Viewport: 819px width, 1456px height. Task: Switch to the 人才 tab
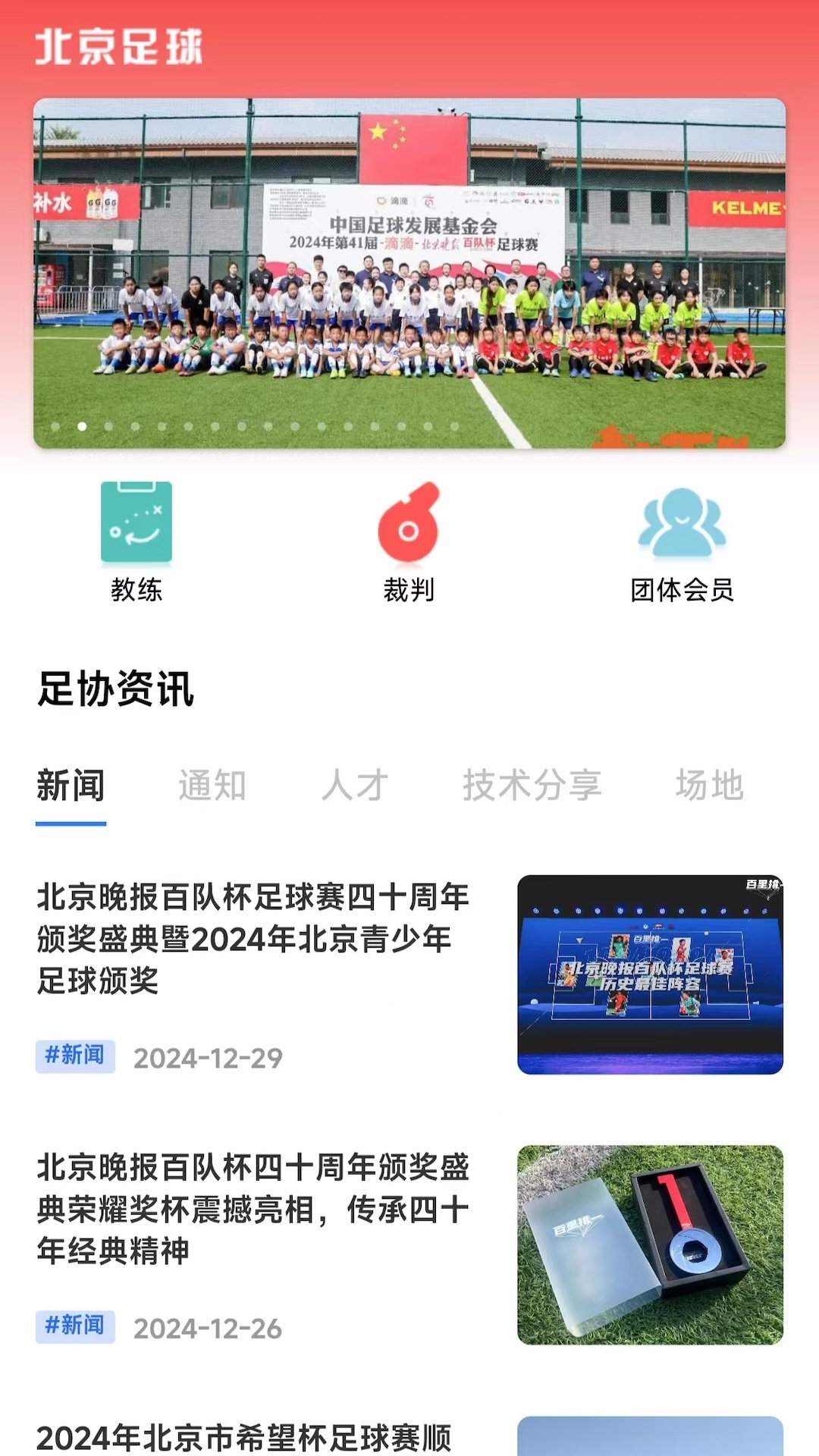coord(354,786)
